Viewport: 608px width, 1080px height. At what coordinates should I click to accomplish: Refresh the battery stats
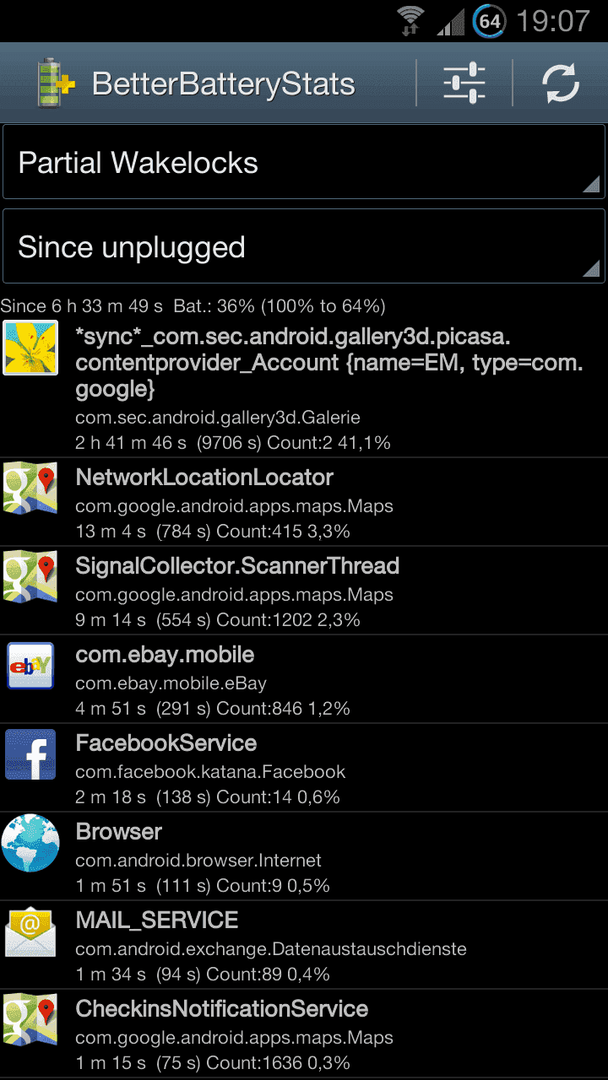(560, 83)
